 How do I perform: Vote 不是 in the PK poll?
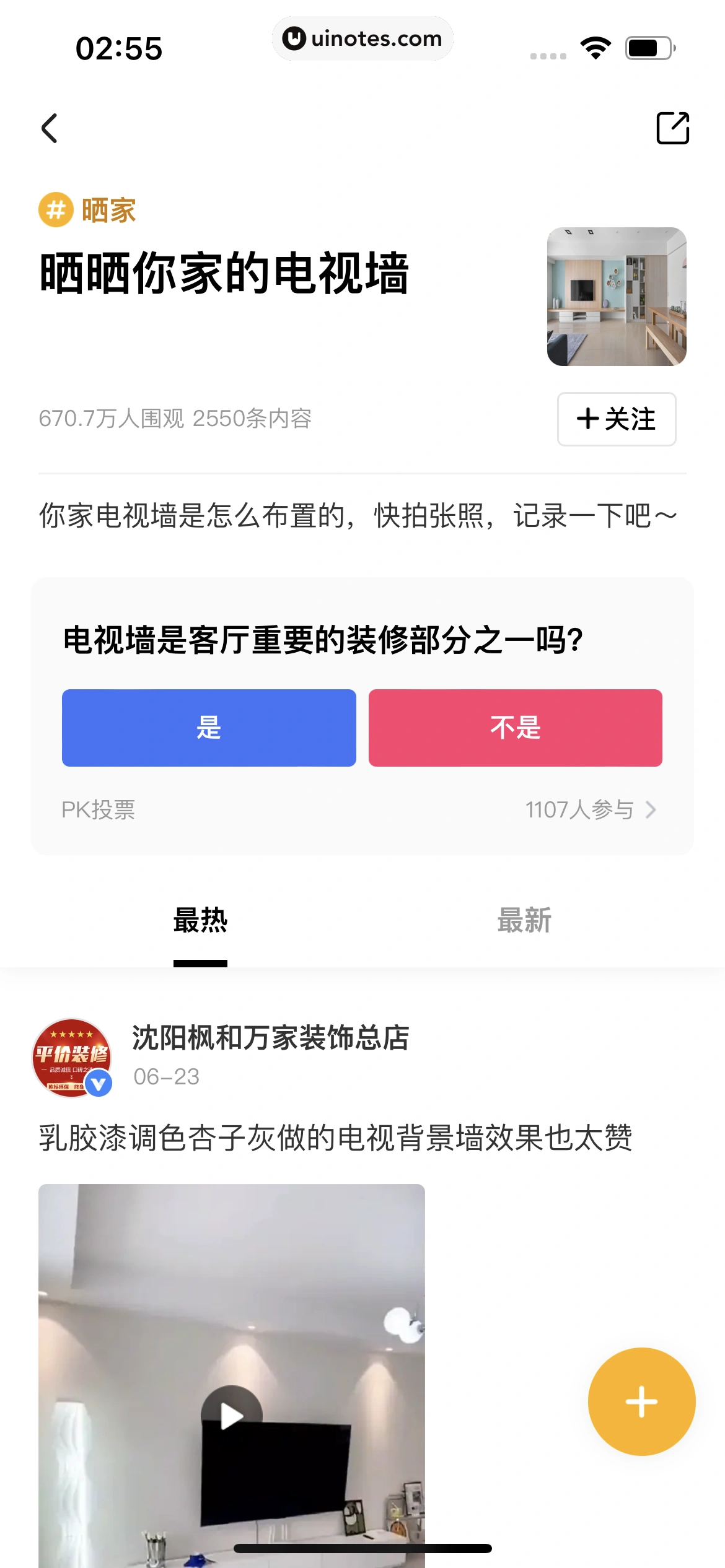(x=516, y=728)
